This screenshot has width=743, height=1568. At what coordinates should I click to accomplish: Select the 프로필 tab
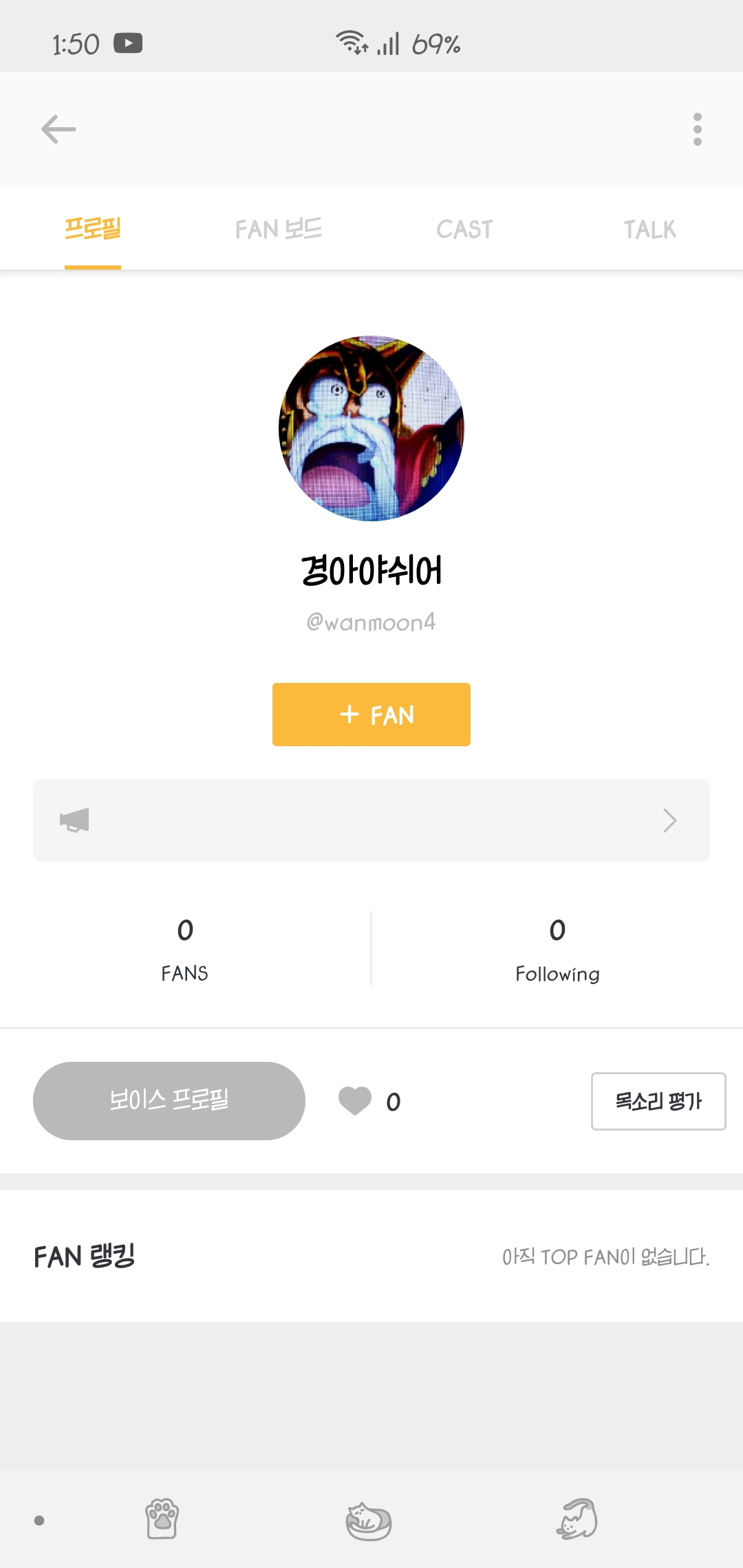tap(93, 229)
